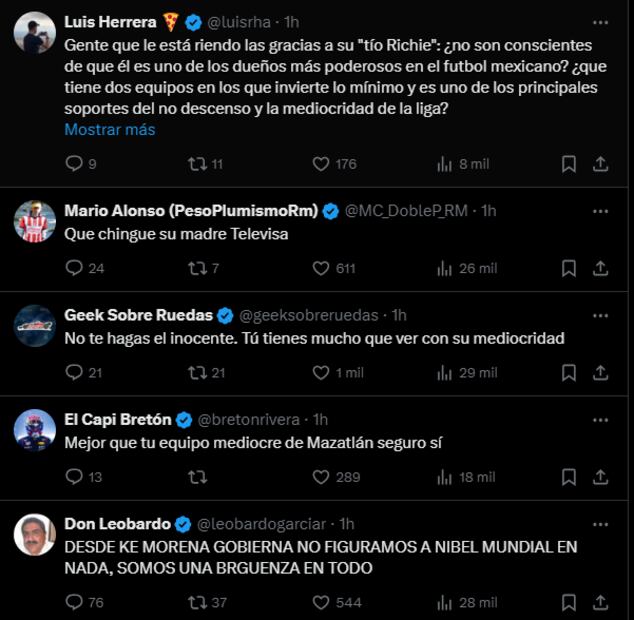Reply to Don Leobardo's tweet
The height and width of the screenshot is (620, 634).
click(74, 602)
